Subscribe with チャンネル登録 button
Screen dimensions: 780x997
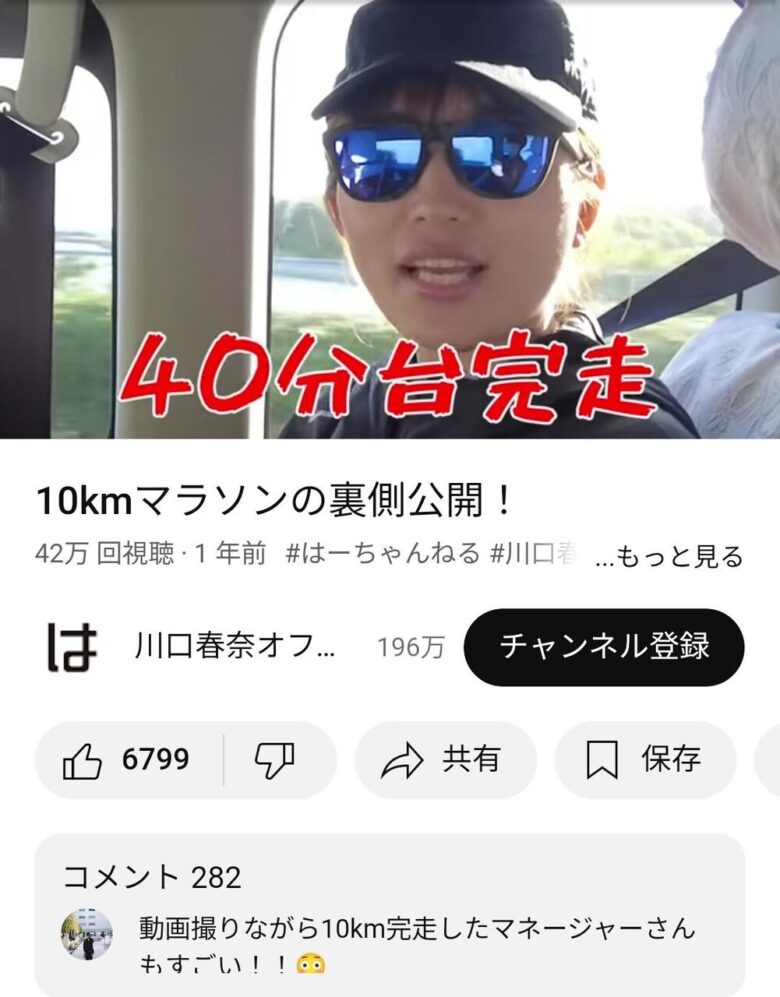tap(604, 647)
